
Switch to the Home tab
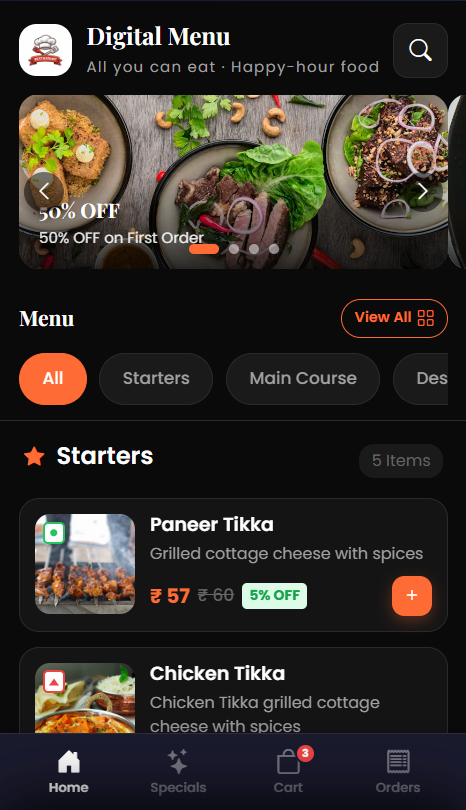[x=68, y=772]
